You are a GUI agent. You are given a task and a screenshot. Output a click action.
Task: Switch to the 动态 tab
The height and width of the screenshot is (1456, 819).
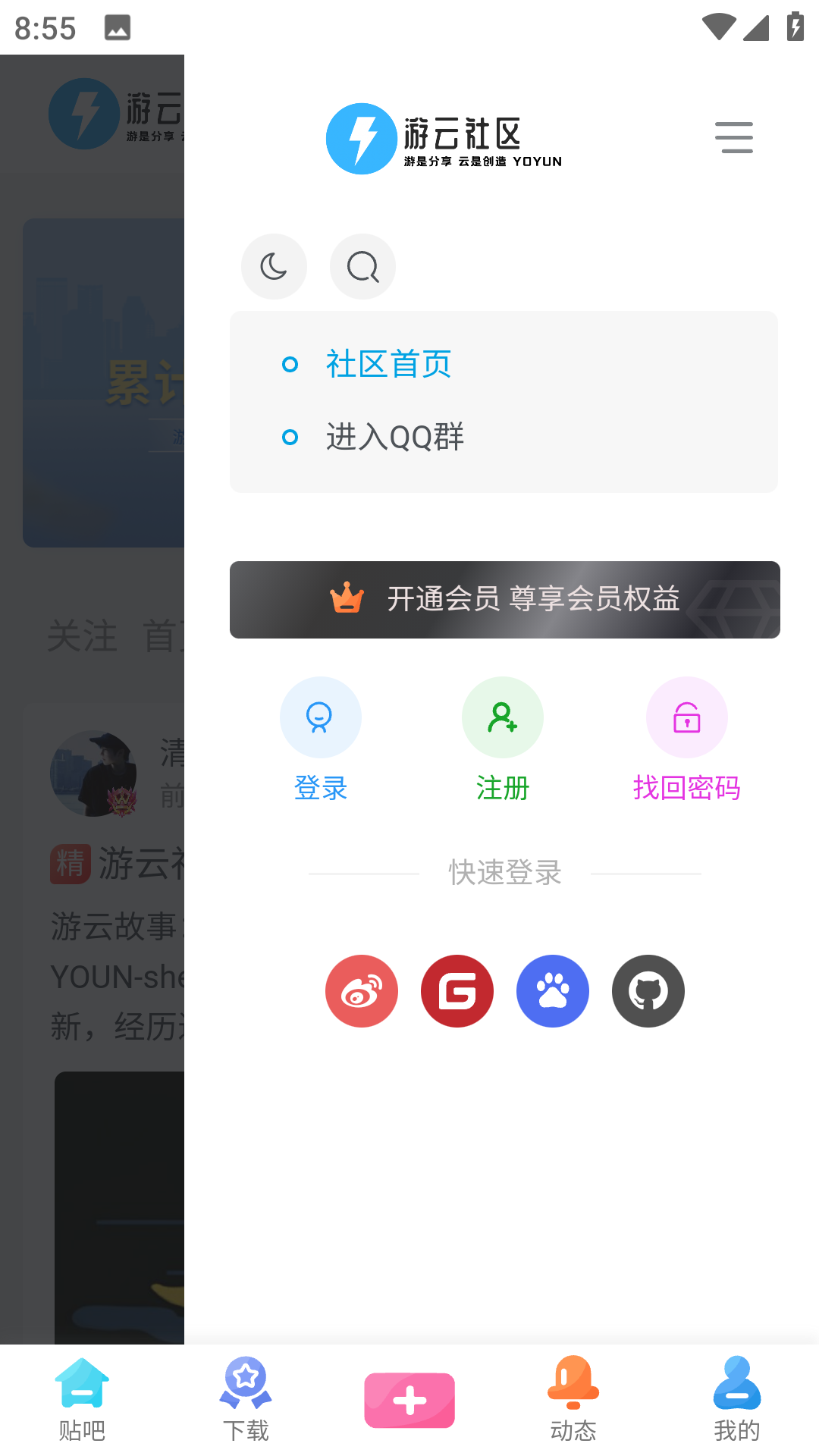(x=573, y=1400)
